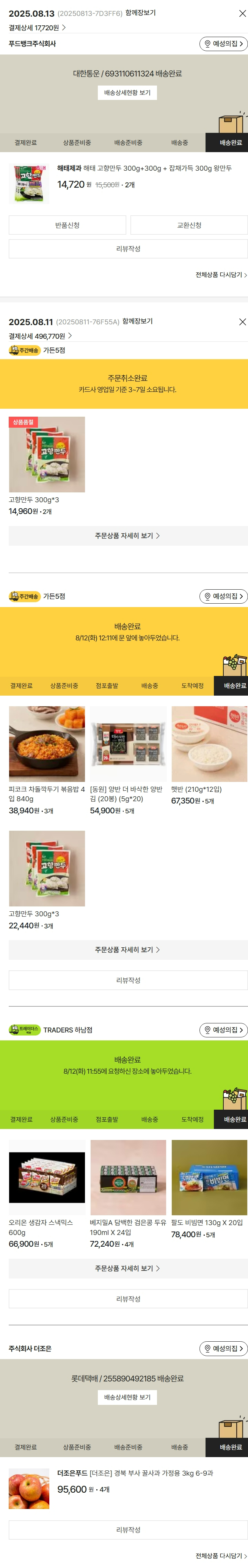View 배송상세현황 for 롯데택배 delivery
This screenshot has height=1568, width=248.
[x=127, y=1397]
